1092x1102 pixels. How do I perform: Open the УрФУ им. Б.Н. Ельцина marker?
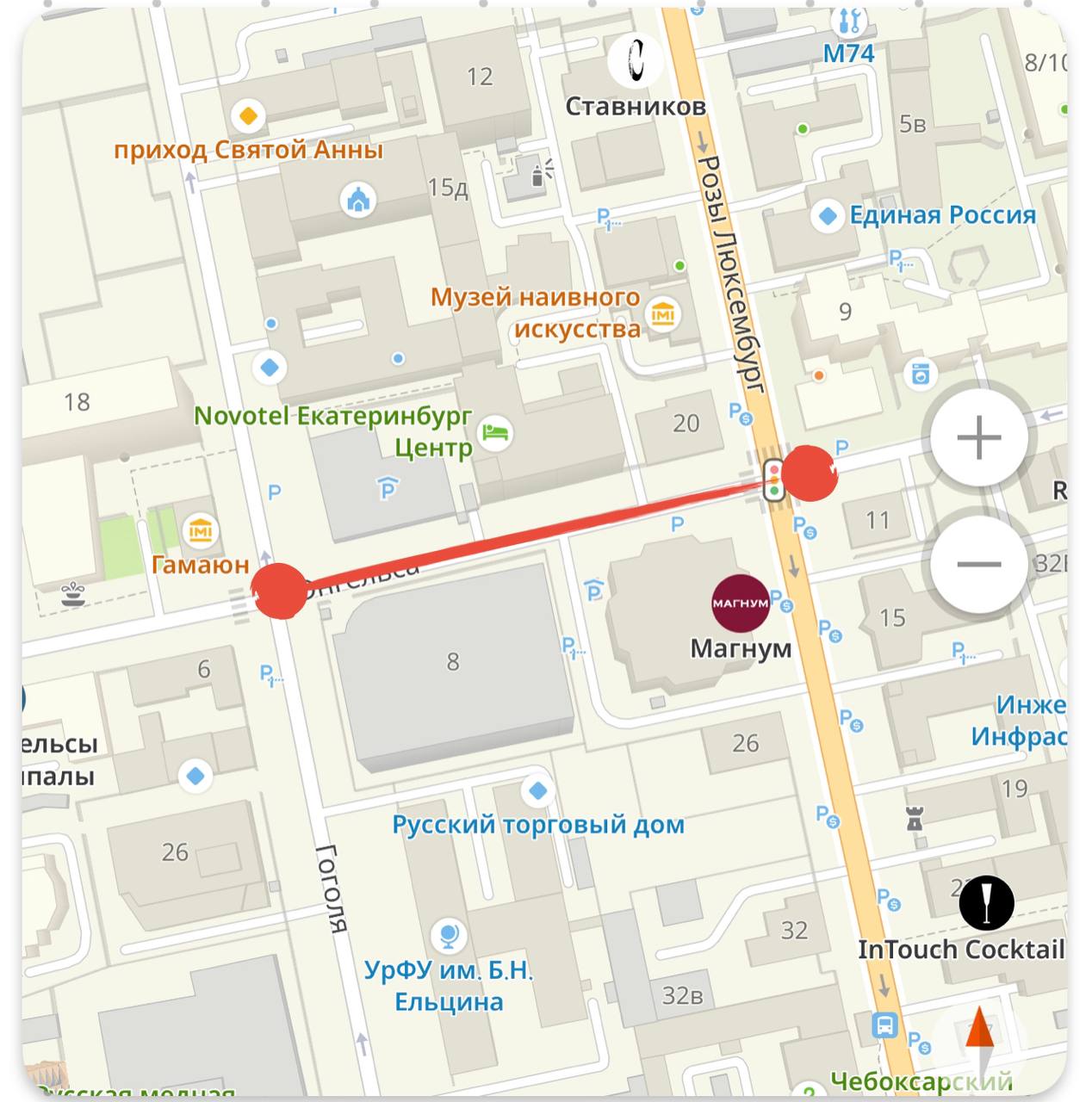pyautogui.click(x=448, y=934)
